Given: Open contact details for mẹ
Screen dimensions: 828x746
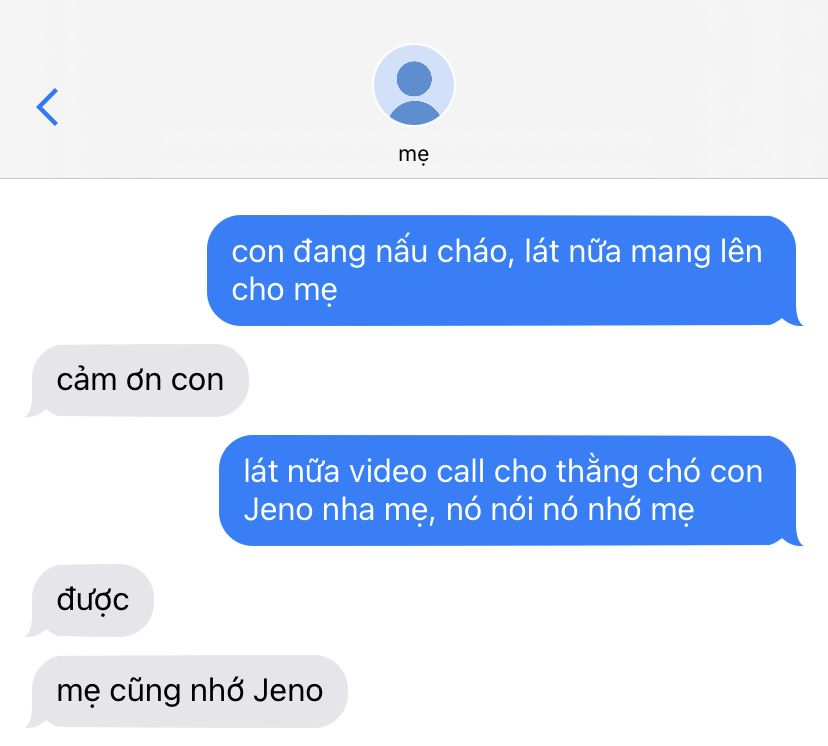Looking at the screenshot, I should click(413, 86).
